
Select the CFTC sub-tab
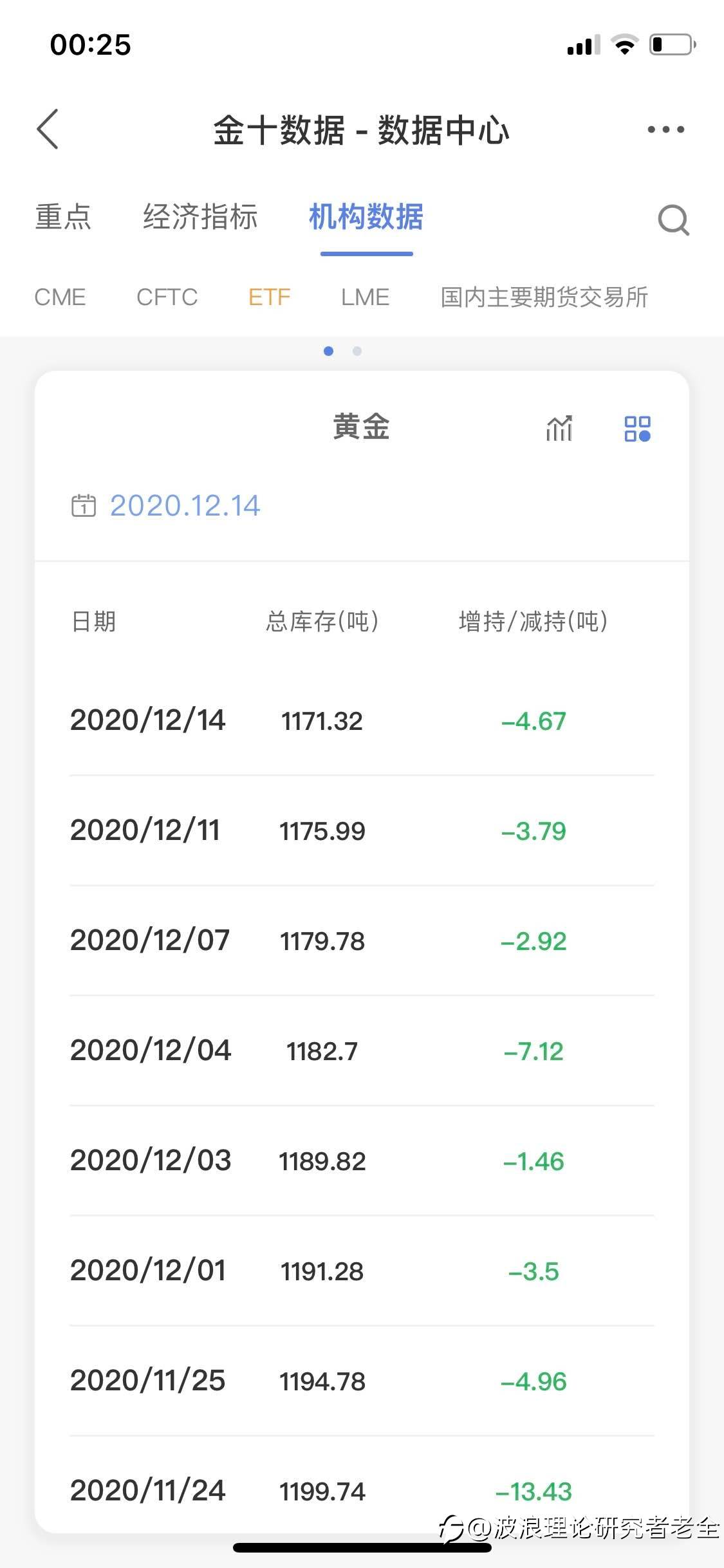pos(167,297)
